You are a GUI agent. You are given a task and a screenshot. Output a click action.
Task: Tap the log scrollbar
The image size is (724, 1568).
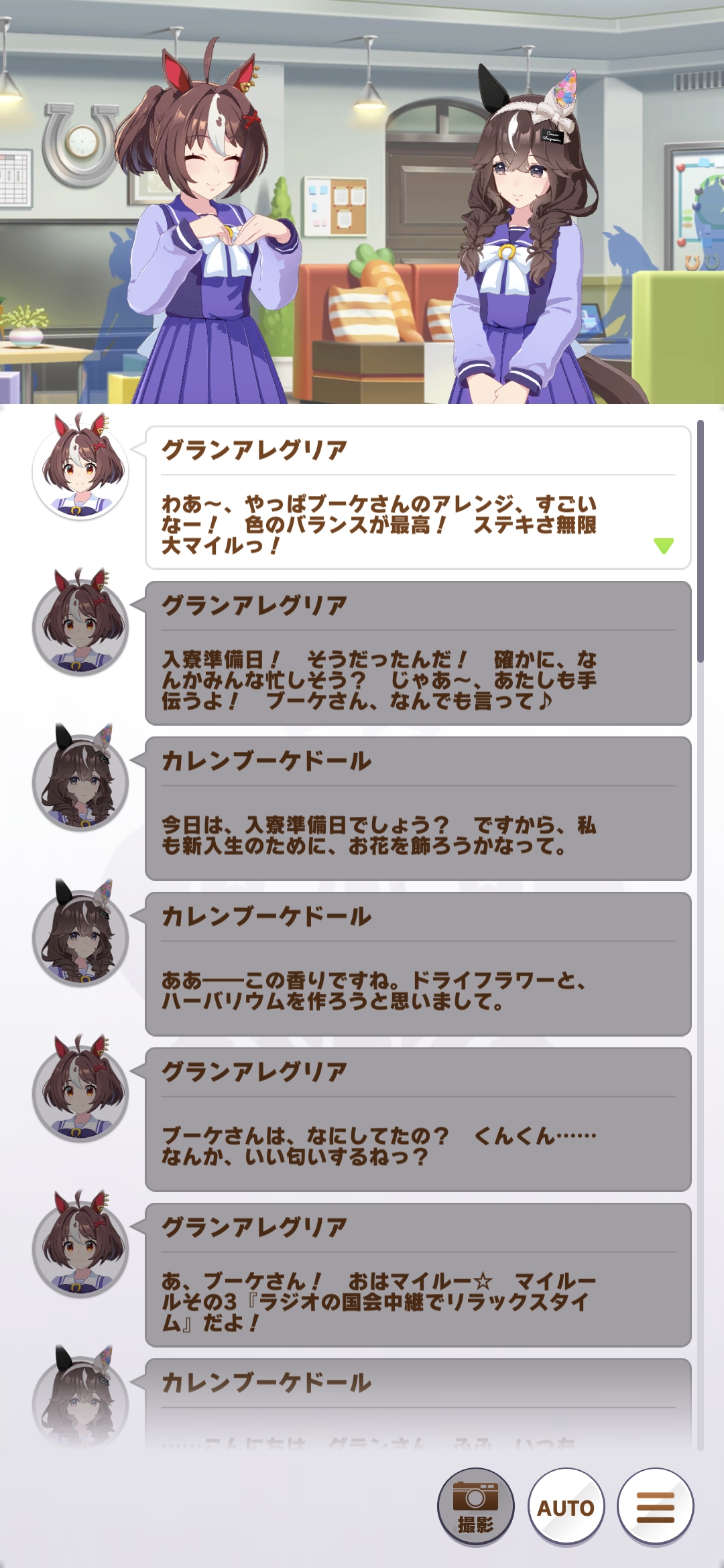tap(700, 541)
